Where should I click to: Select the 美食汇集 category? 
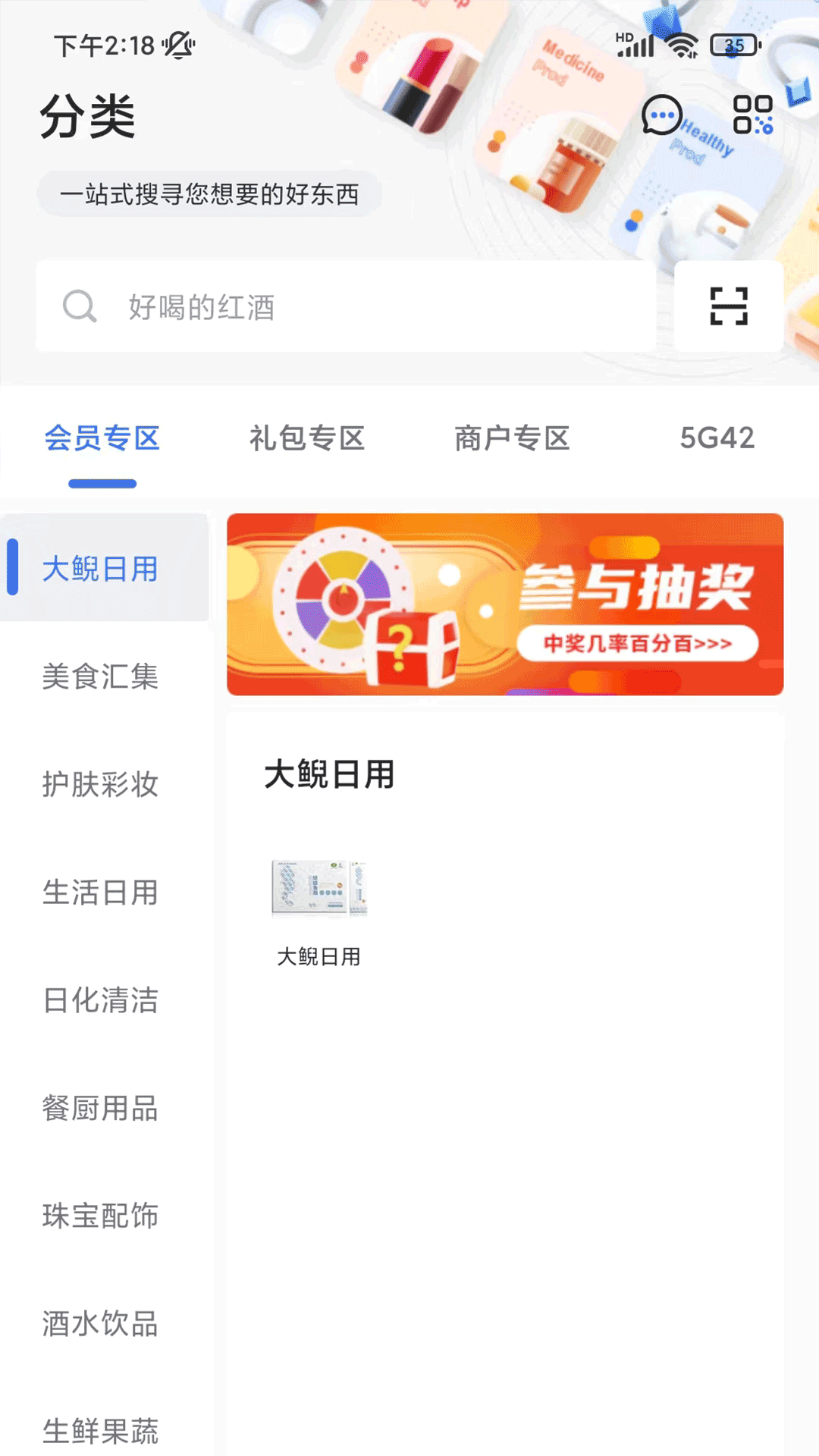click(x=101, y=679)
